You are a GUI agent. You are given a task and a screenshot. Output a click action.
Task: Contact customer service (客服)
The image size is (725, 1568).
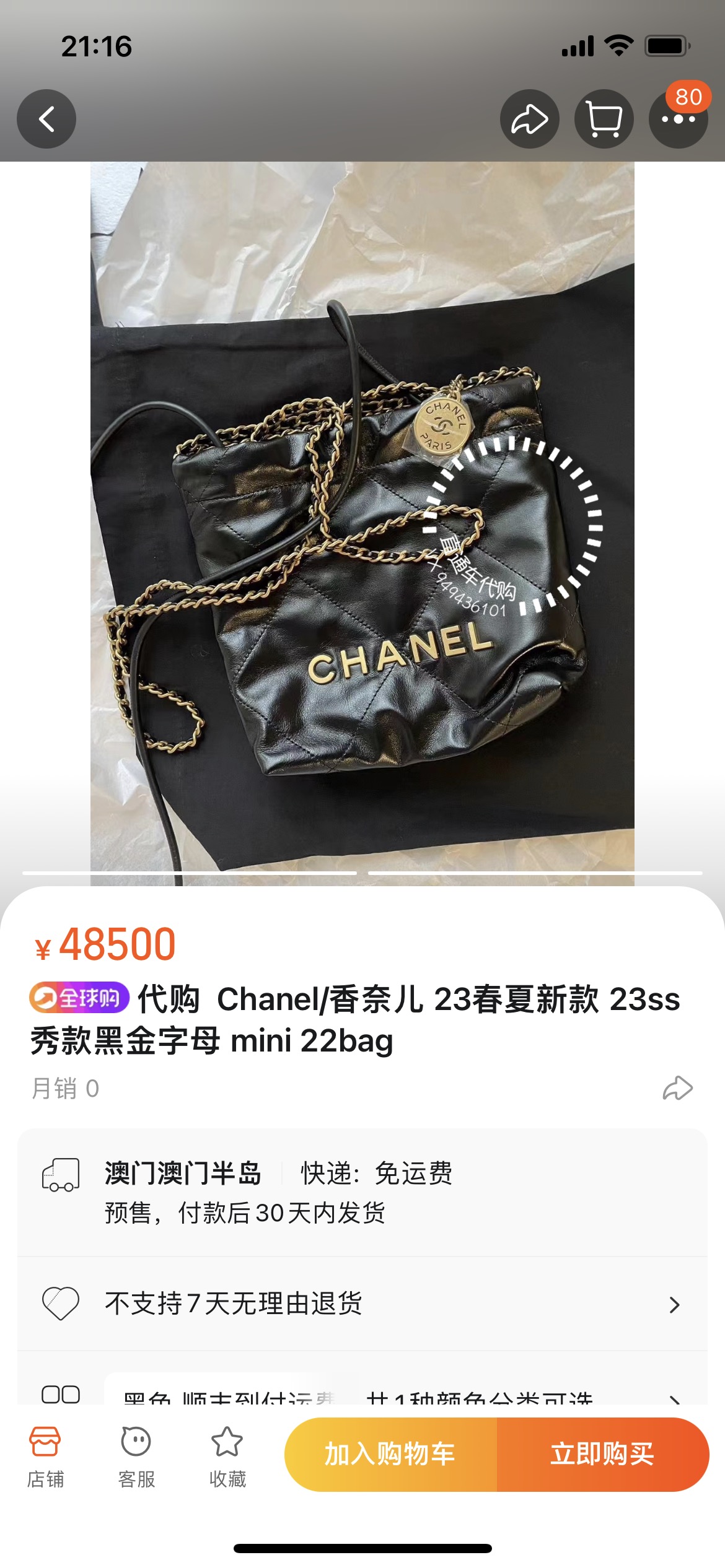[x=136, y=1456]
